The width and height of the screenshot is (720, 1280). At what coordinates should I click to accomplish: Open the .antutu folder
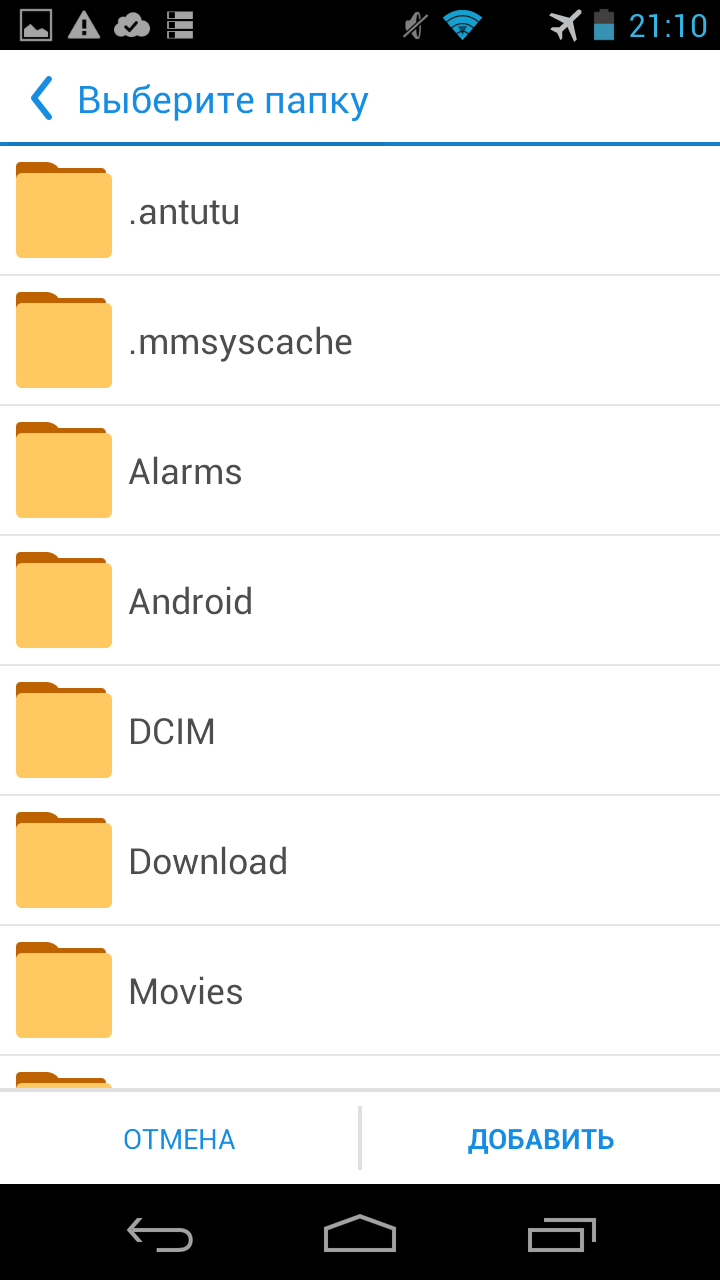(360, 211)
